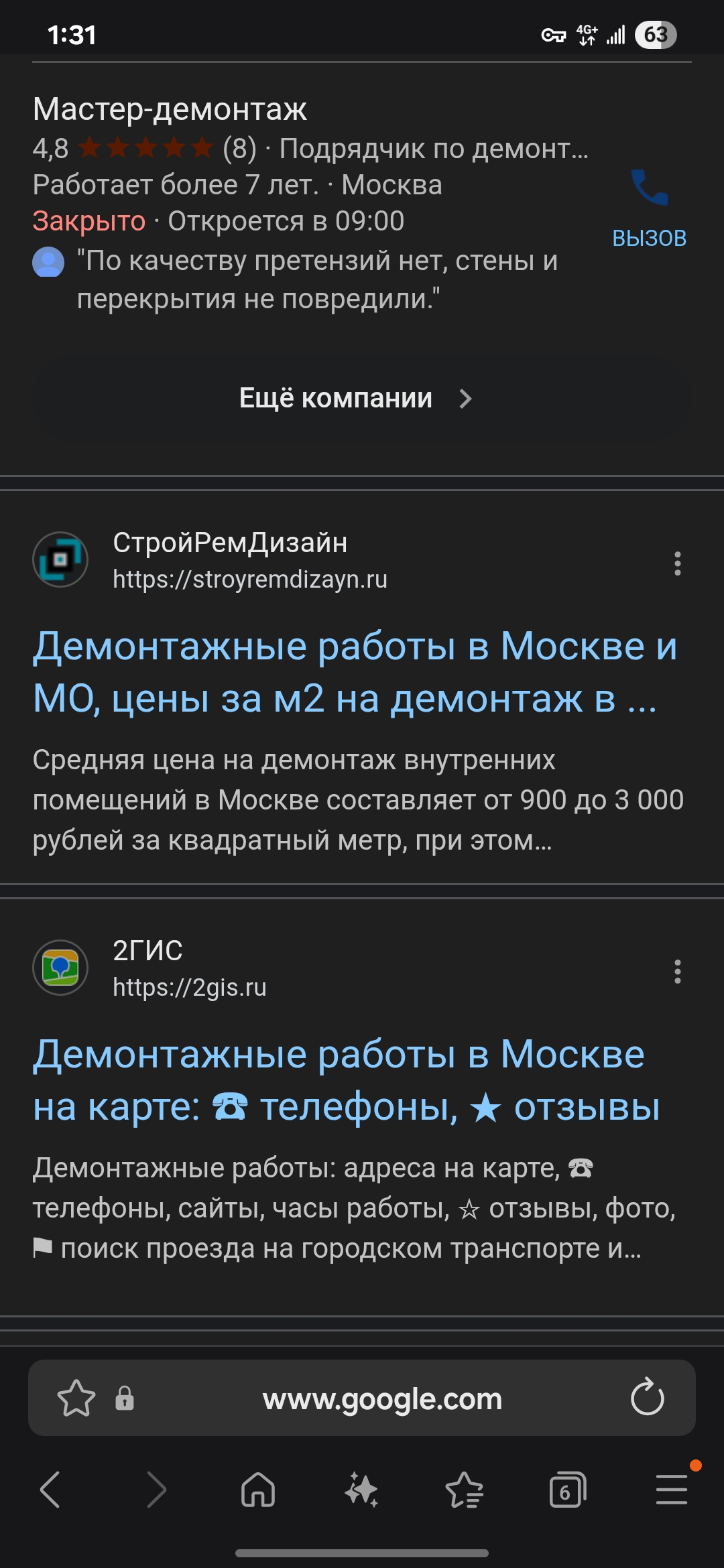724x1568 pixels.
Task: Open the bookmarks list
Action: pos(465,1490)
